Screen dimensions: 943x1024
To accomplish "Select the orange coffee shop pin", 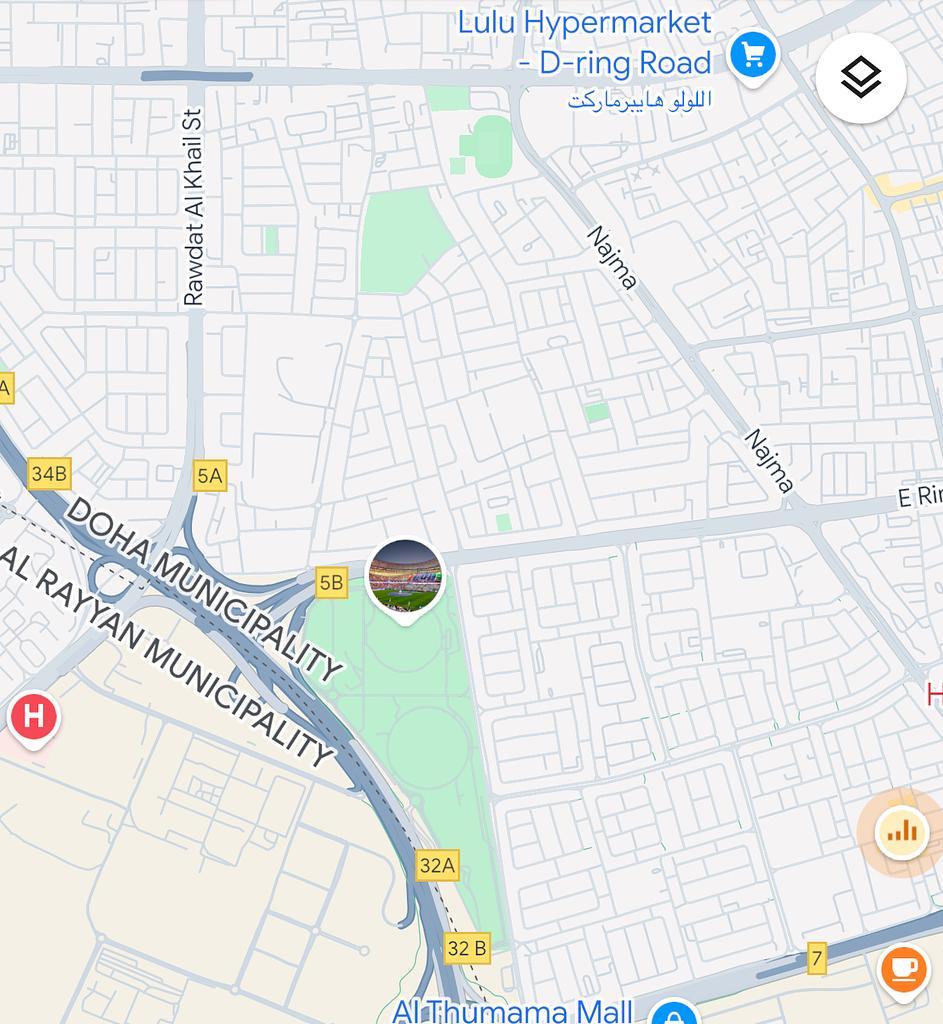I will 902,969.
